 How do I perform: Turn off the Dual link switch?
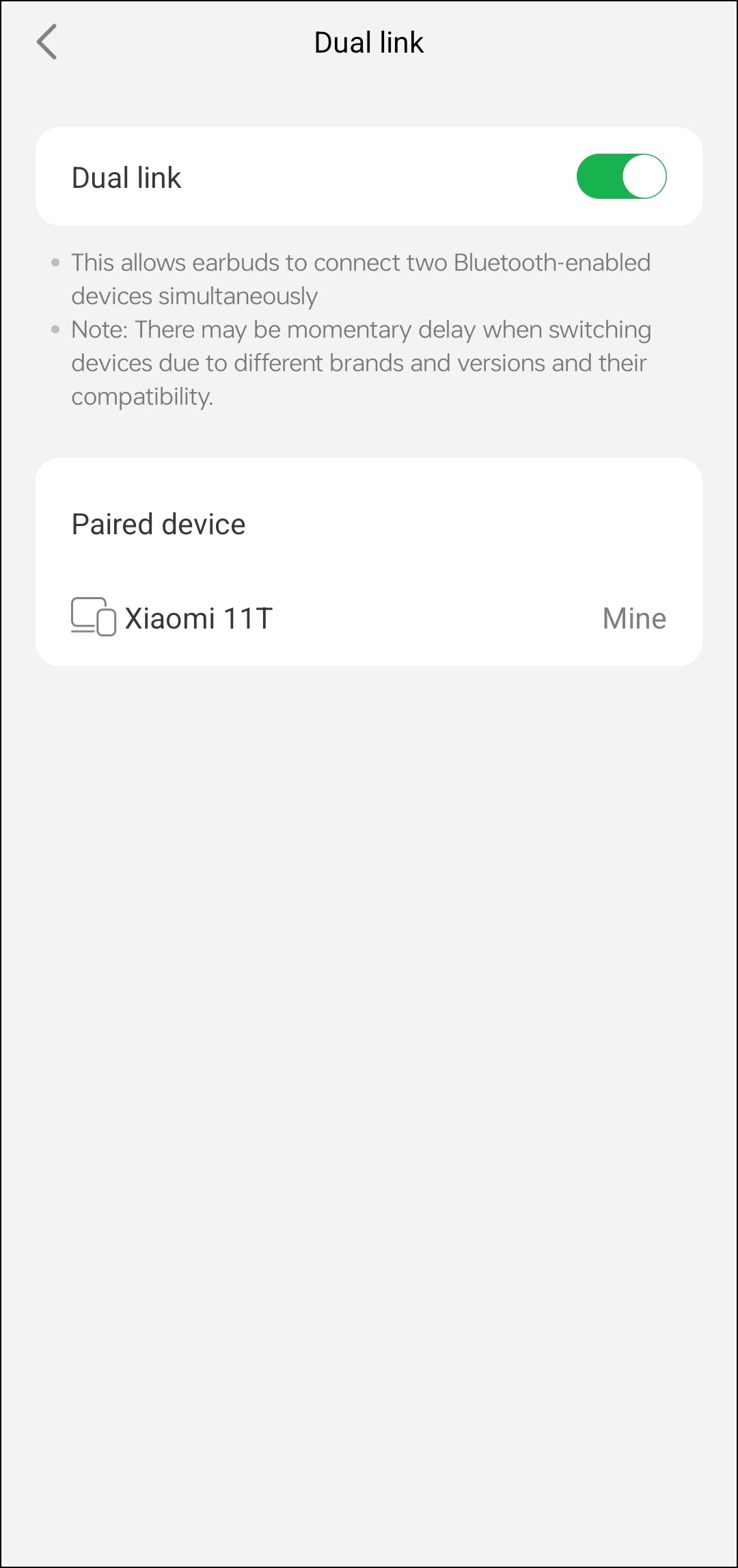pyautogui.click(x=620, y=177)
